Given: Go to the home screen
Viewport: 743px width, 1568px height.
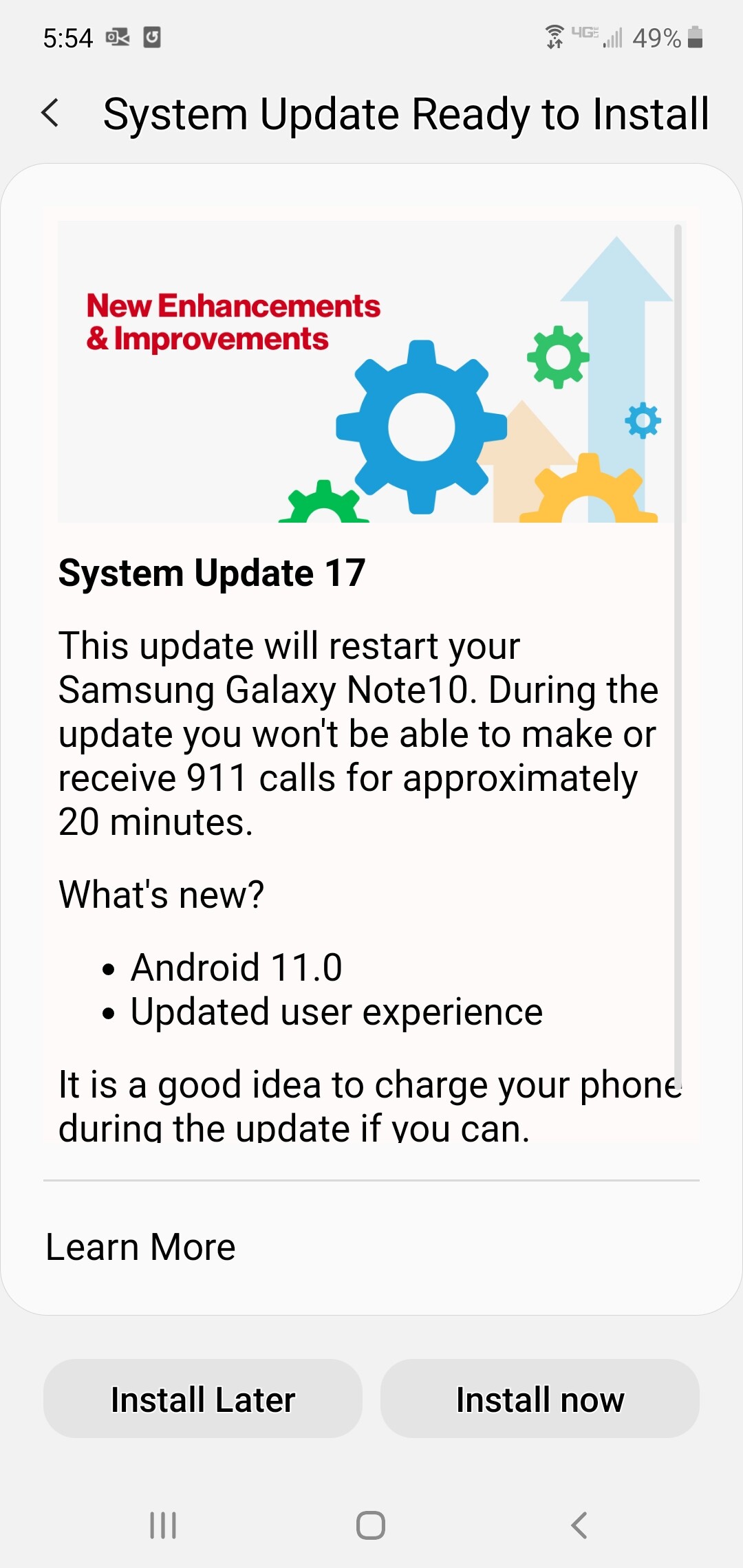Looking at the screenshot, I should click(x=371, y=1525).
